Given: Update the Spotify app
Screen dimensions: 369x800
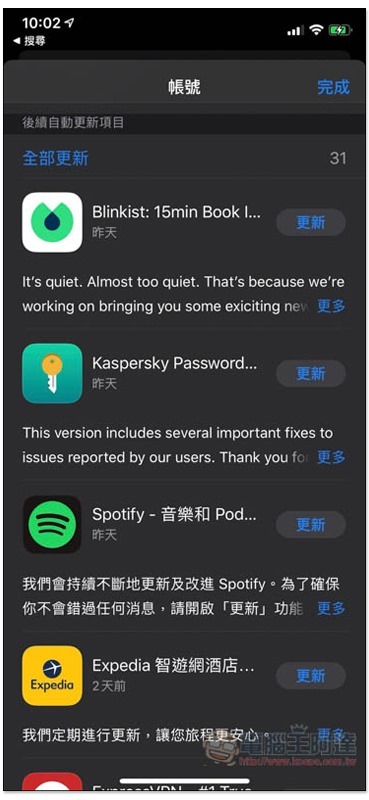Looking at the screenshot, I should coord(311,524).
